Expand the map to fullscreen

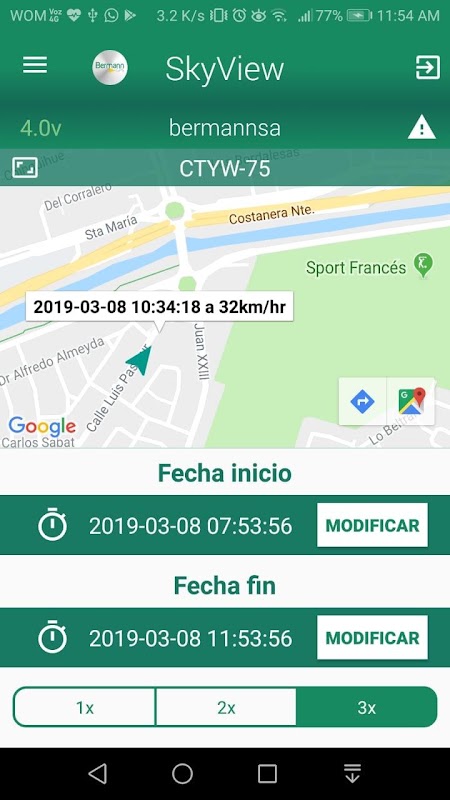tap(24, 167)
